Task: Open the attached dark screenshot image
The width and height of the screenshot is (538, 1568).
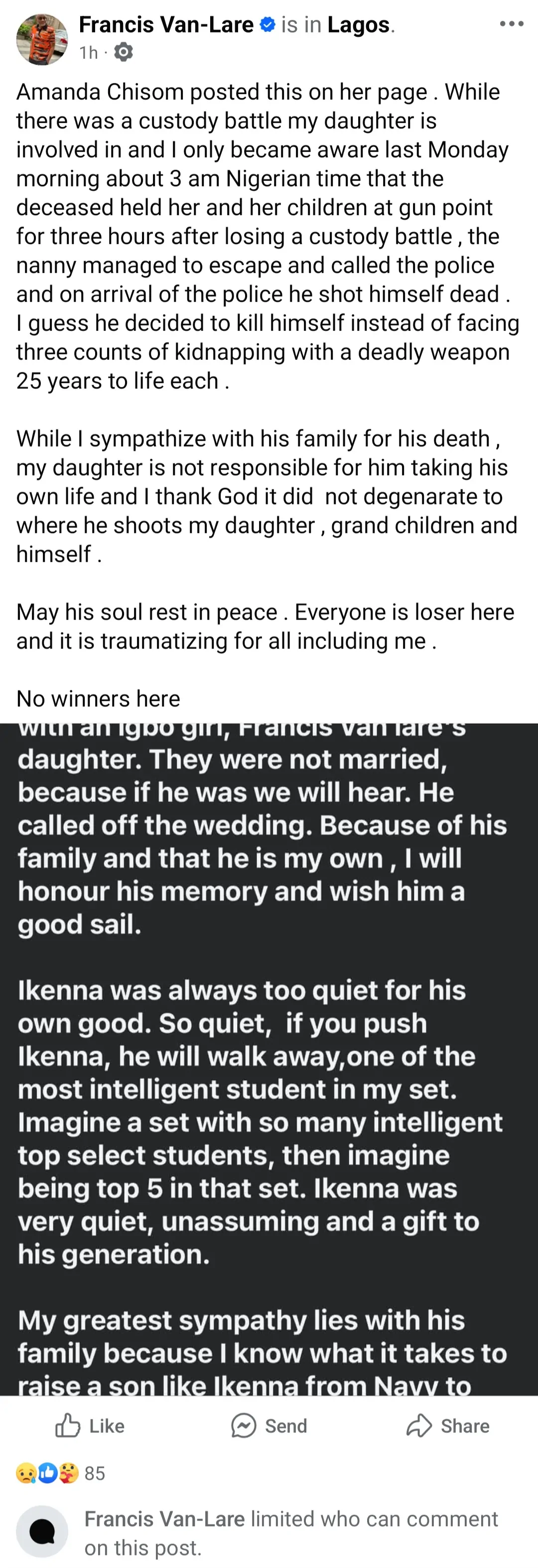Action: pyautogui.click(x=269, y=1059)
